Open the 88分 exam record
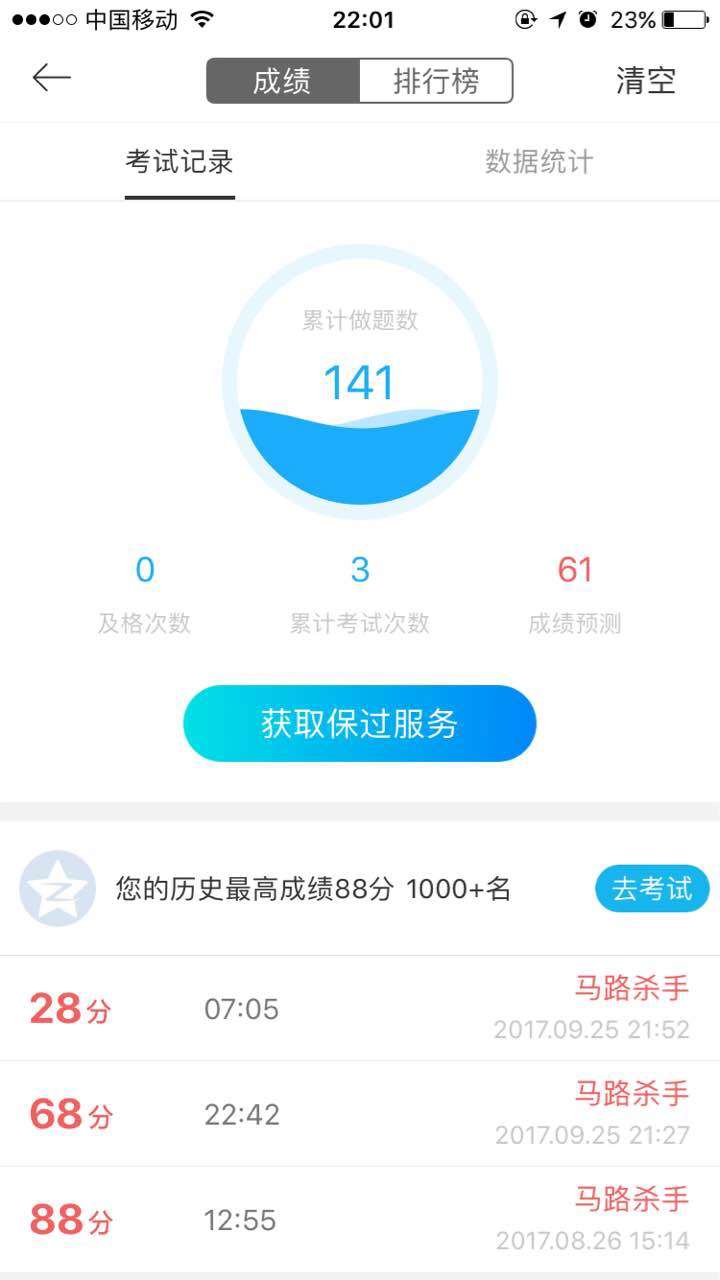Screen dimensions: 720x1280 (x=360, y=1220)
